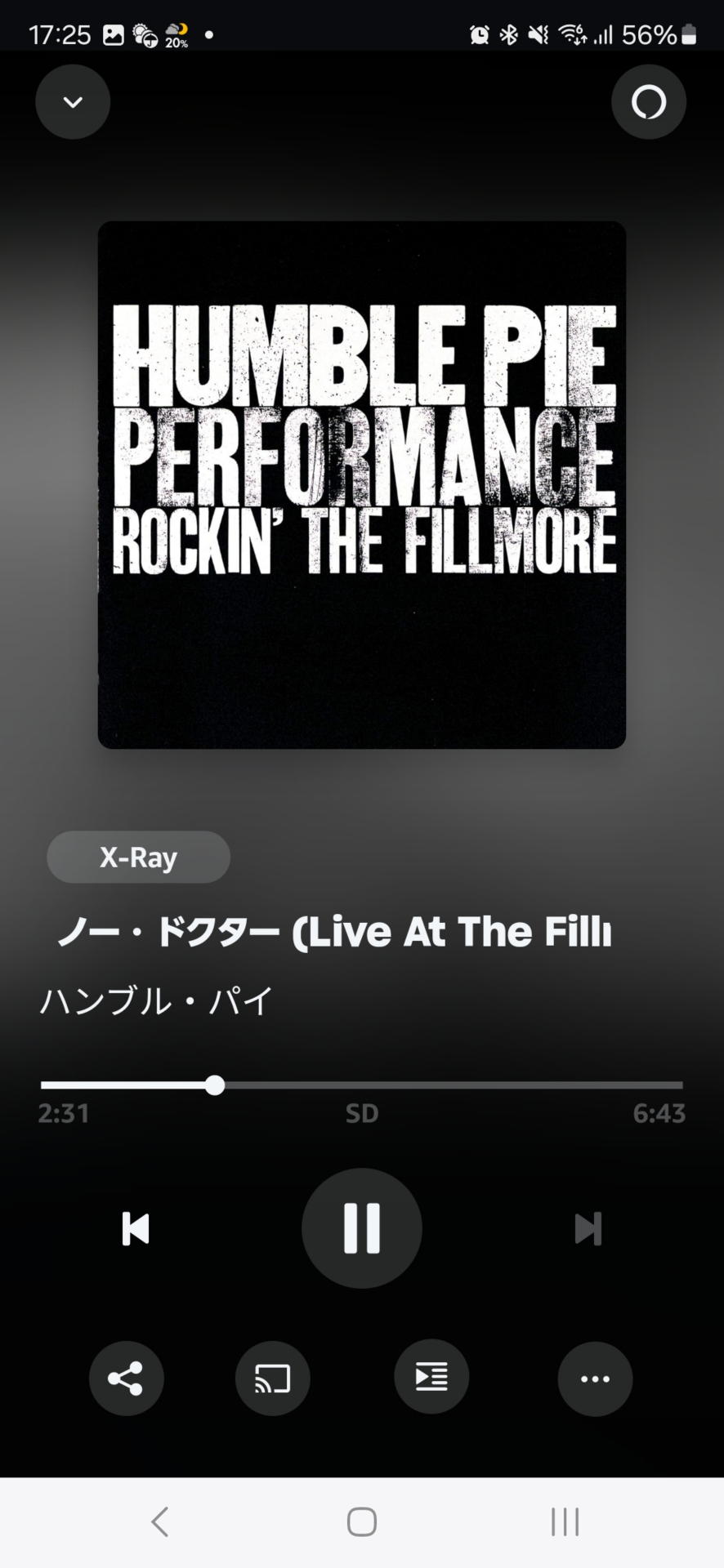Screen dimensions: 724x1568
Task: Collapse the now playing screen
Action: (73, 102)
